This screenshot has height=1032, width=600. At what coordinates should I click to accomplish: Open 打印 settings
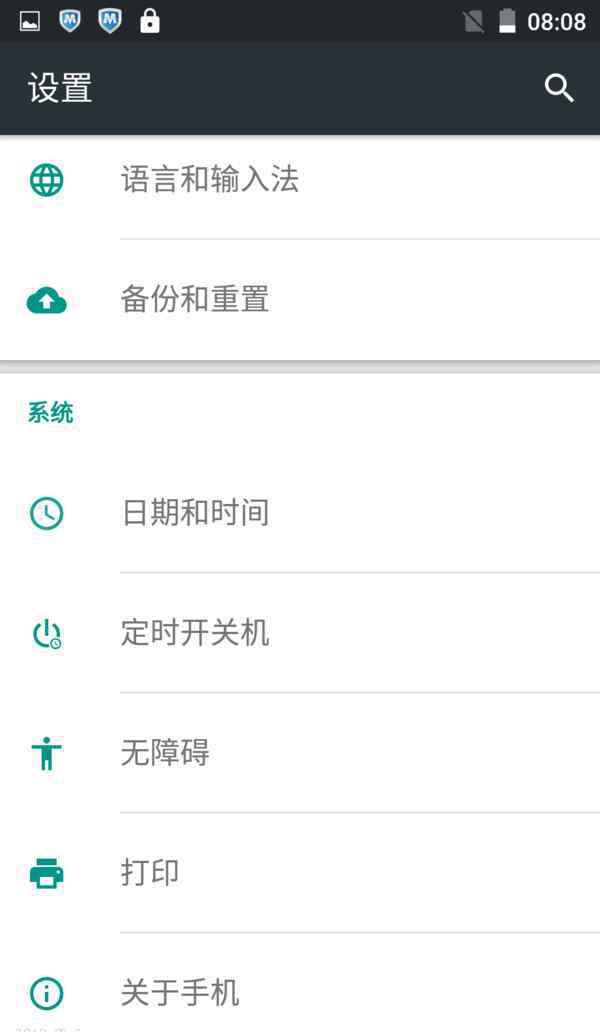click(x=300, y=873)
